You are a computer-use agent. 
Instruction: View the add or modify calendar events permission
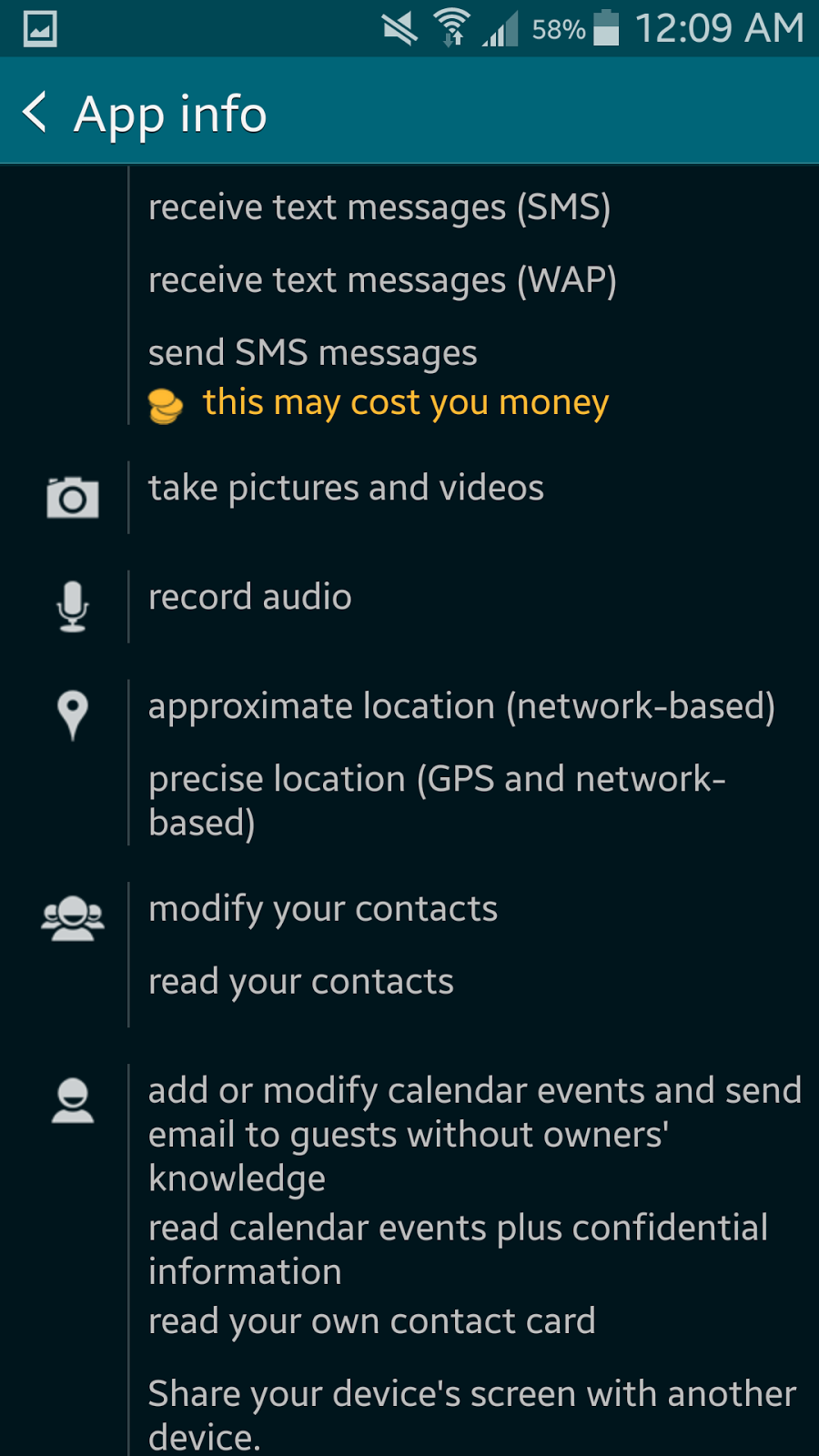click(473, 1134)
